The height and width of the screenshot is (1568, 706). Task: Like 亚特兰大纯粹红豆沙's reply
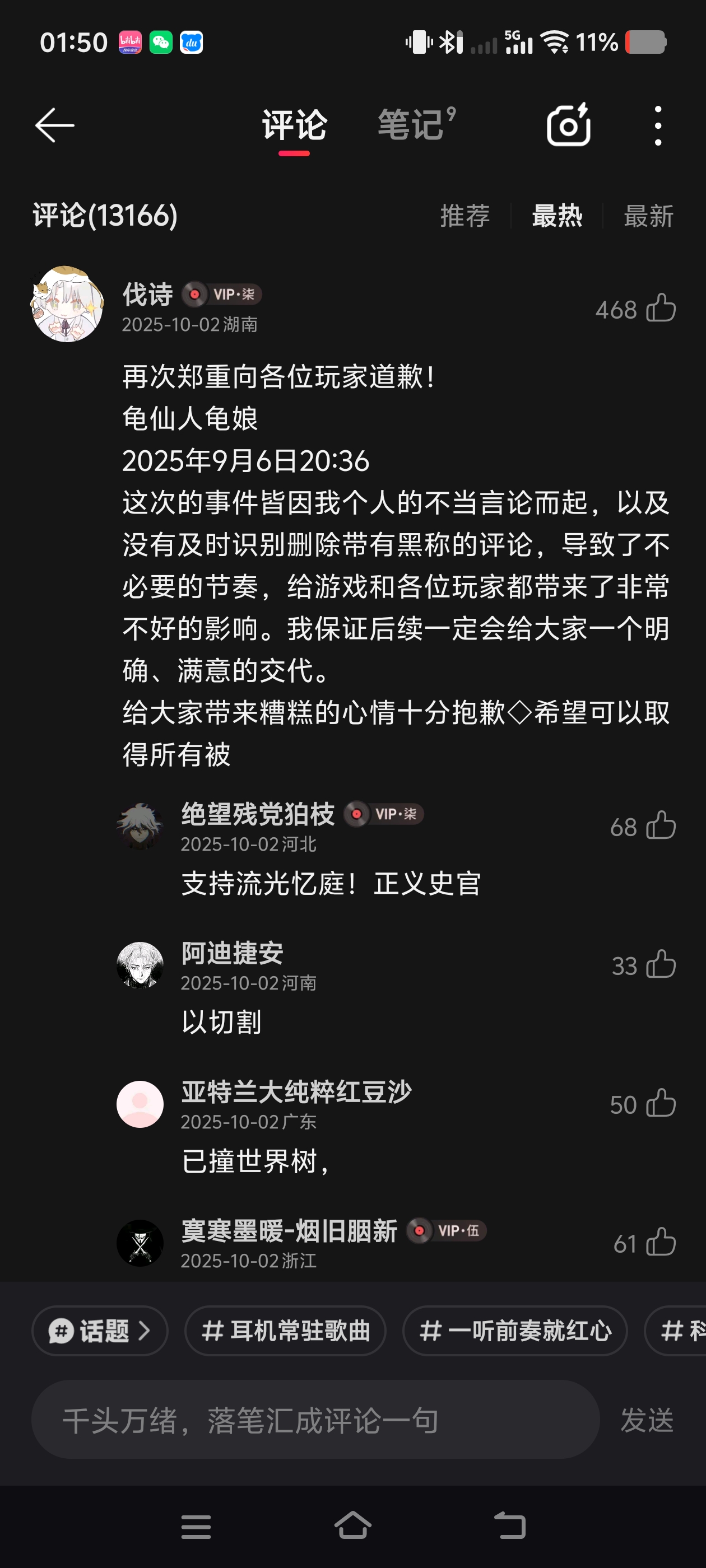[660, 1104]
